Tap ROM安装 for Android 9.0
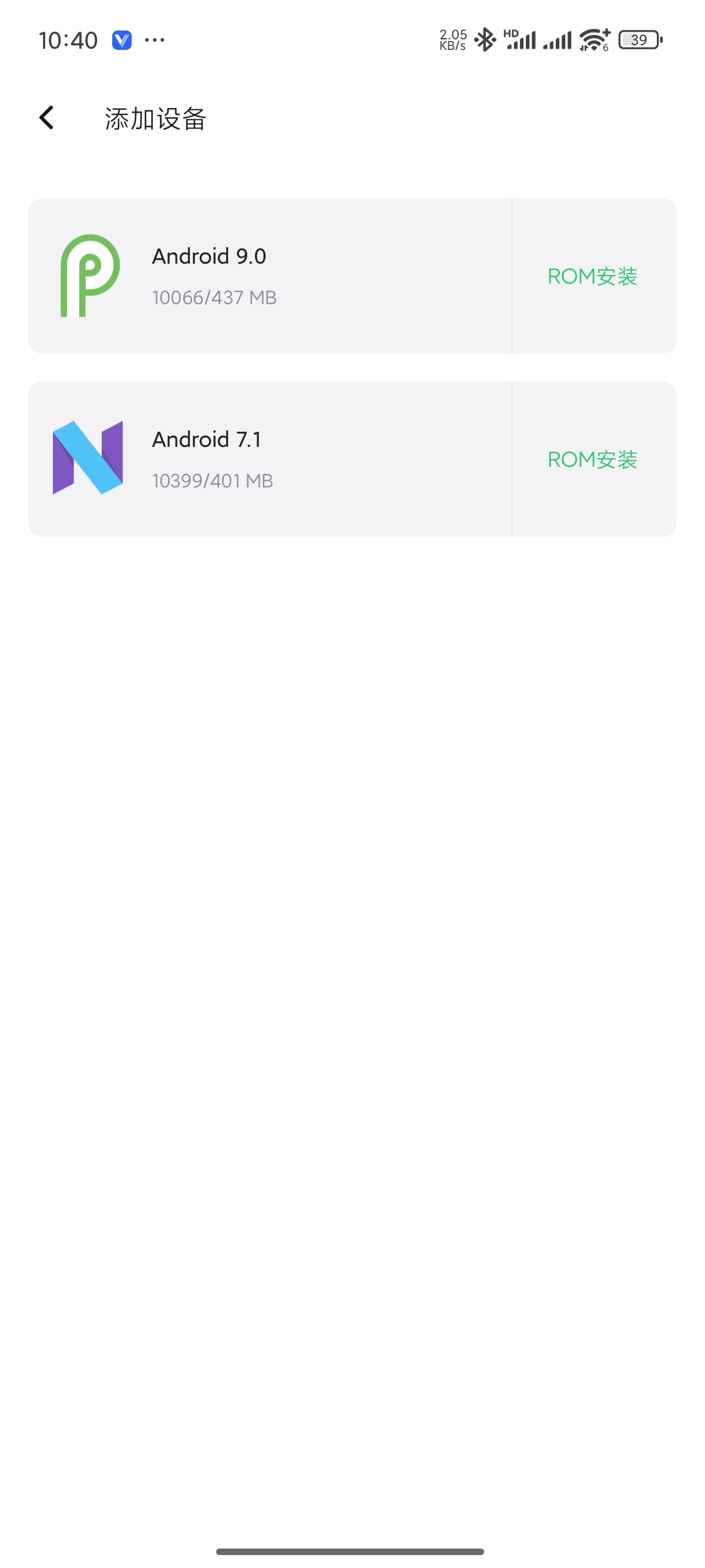Viewport: 705px width, 1568px height. tap(592, 277)
